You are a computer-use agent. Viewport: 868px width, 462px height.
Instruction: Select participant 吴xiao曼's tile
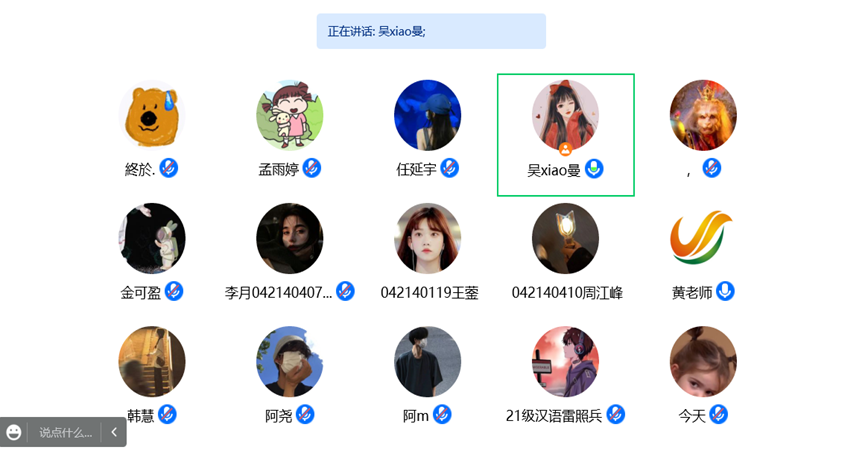click(565, 134)
